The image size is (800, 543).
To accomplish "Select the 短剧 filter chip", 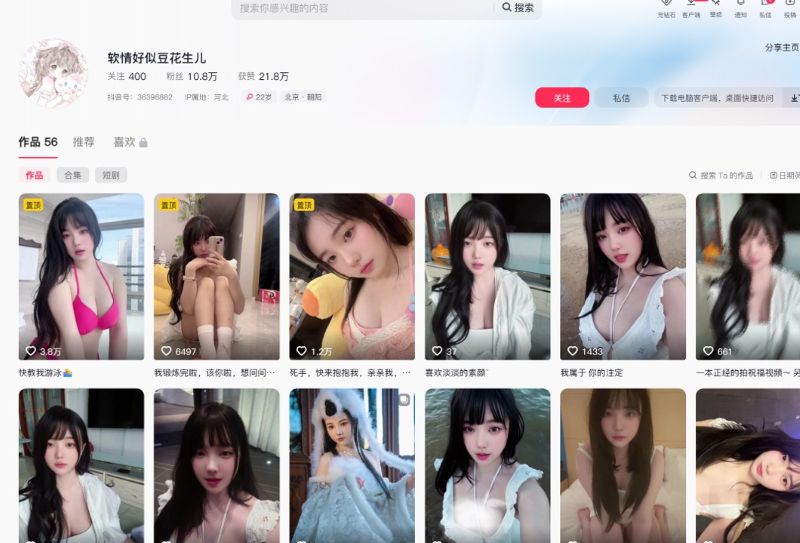I will pyautogui.click(x=111, y=175).
